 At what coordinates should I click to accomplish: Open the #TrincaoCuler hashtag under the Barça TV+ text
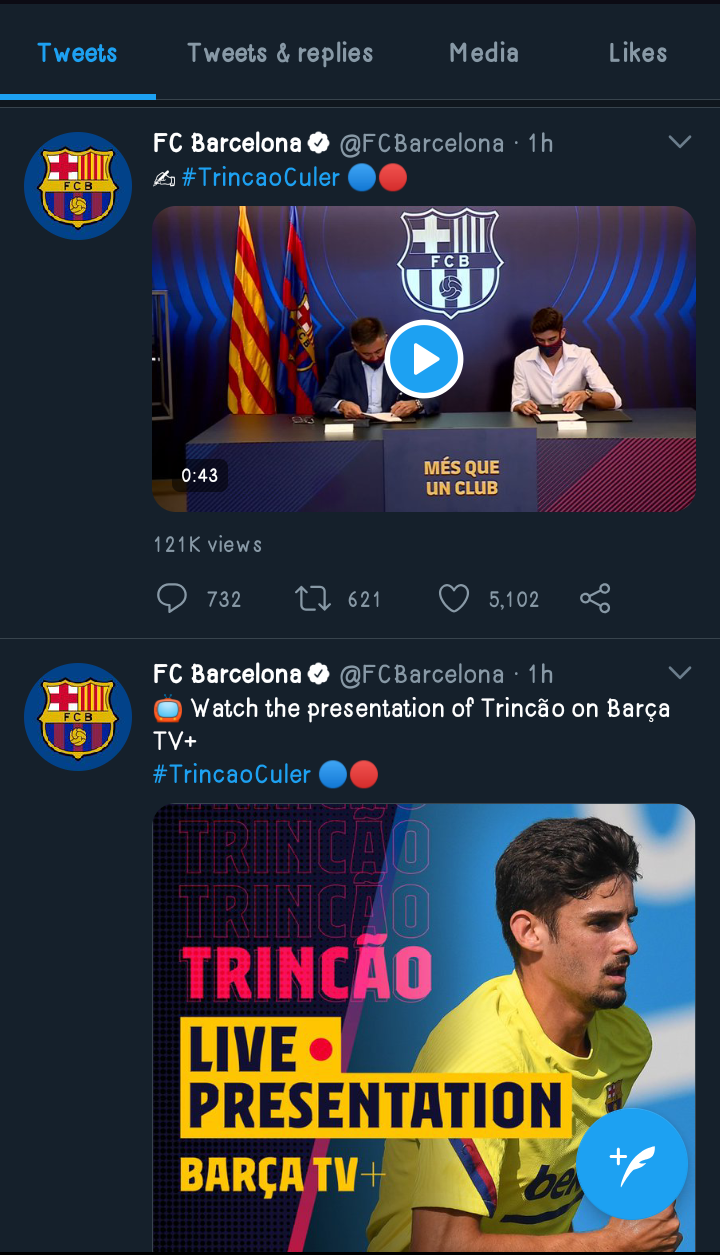point(232,774)
